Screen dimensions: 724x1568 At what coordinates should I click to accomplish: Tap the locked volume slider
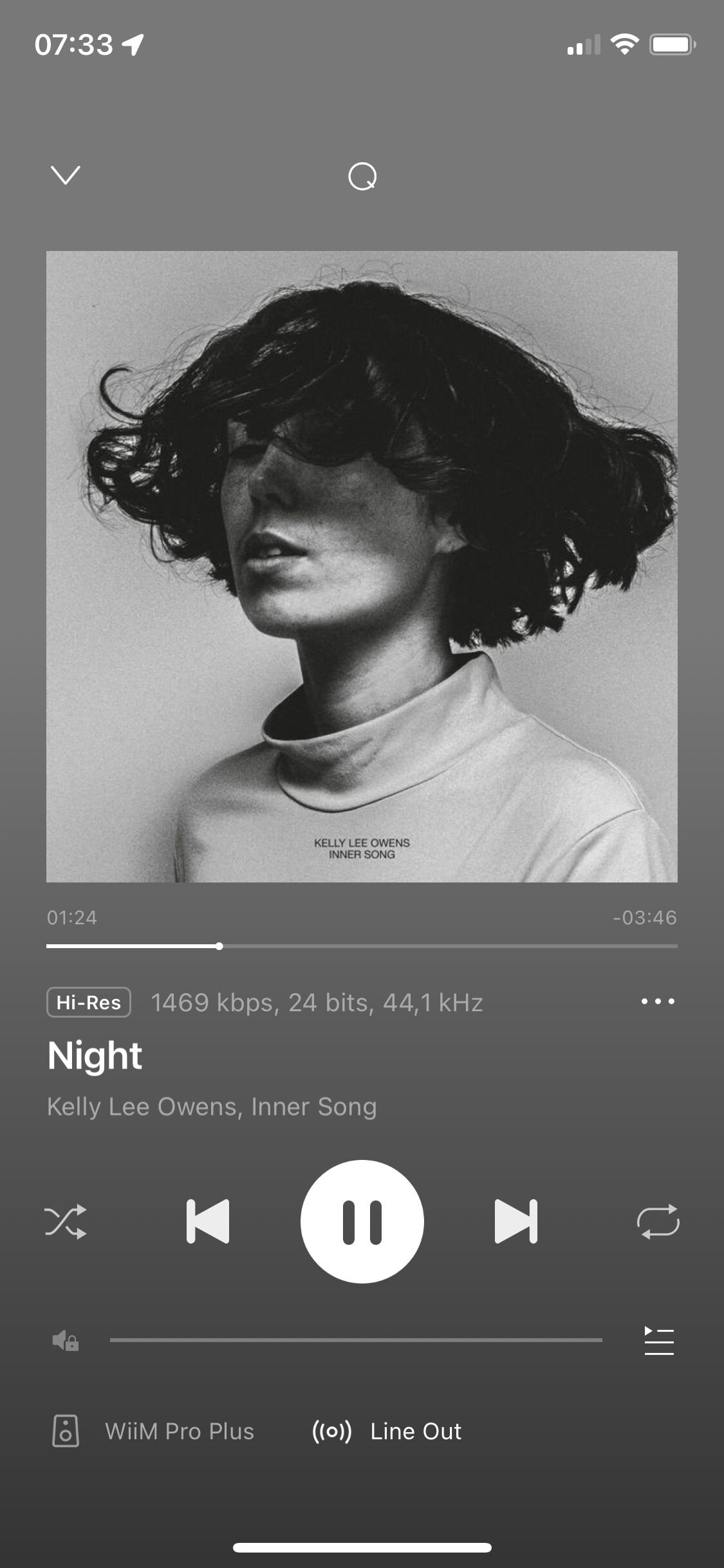(x=356, y=1340)
